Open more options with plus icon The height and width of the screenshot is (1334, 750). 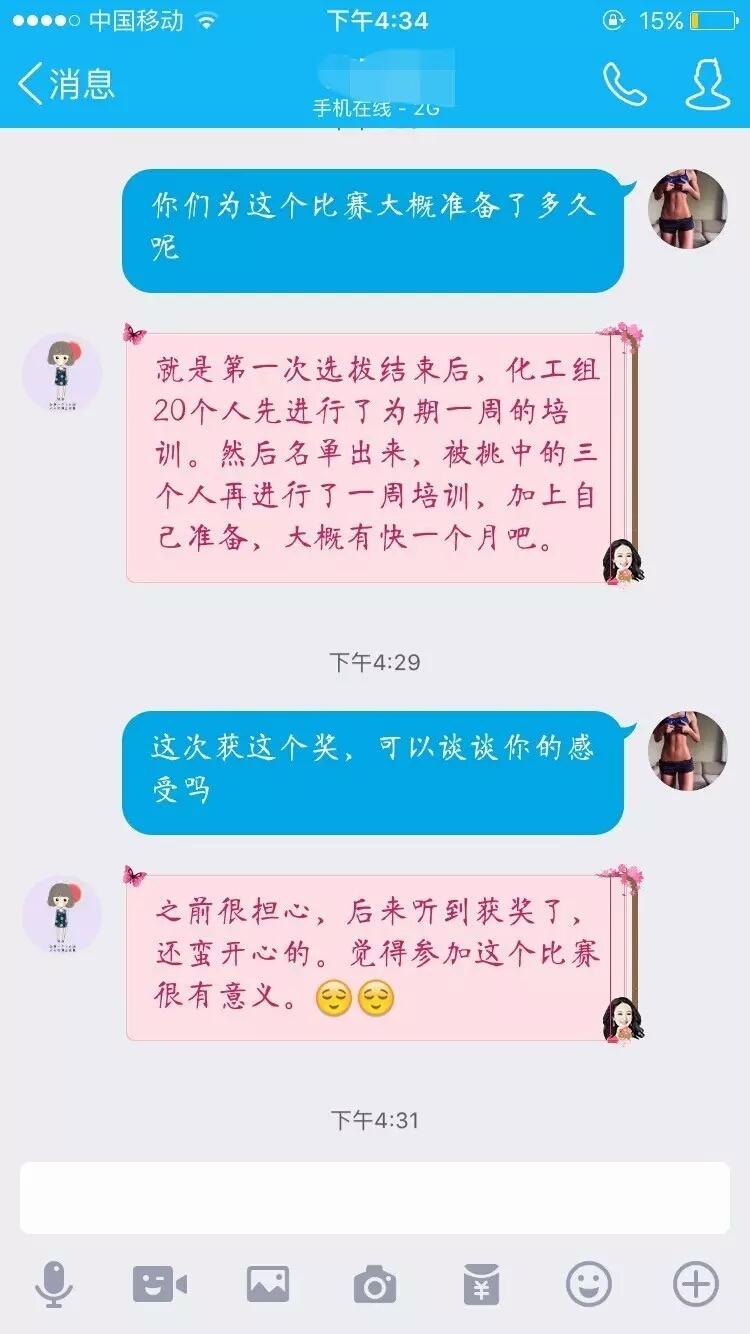pyautogui.click(x=696, y=1283)
